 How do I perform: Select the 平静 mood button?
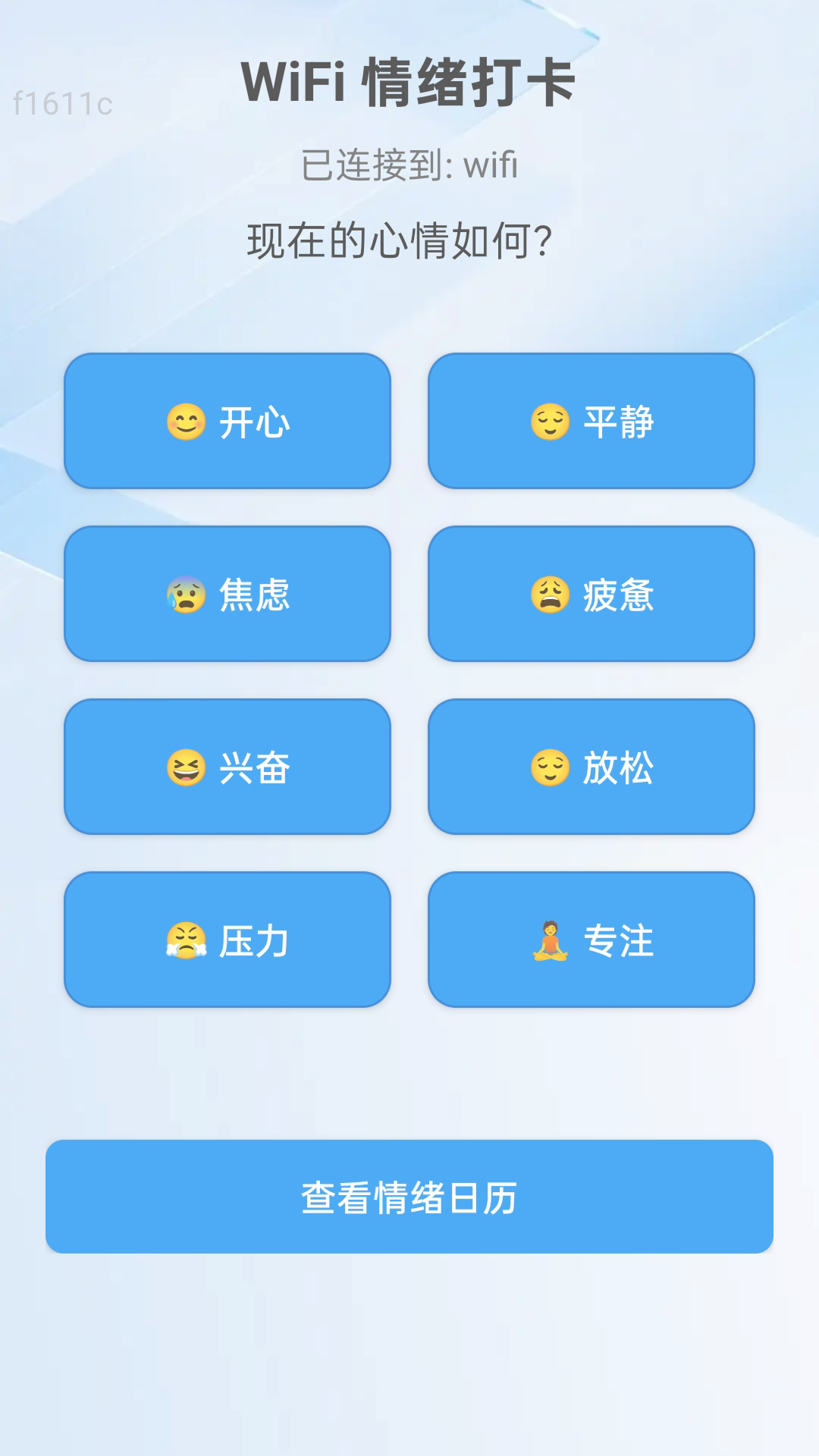coord(592,421)
